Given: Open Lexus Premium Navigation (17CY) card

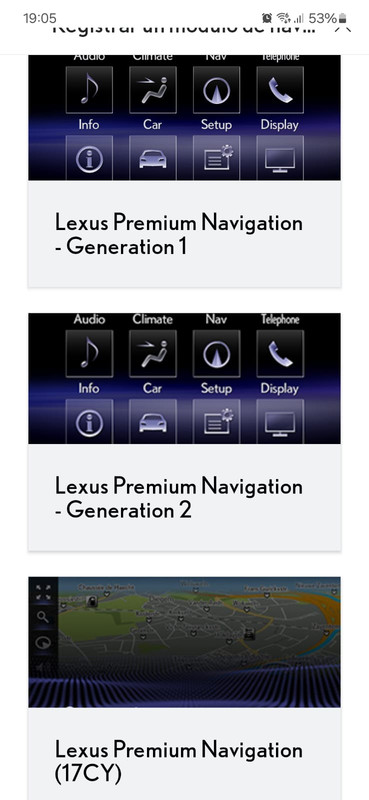Looking at the screenshot, I should pos(184,688).
